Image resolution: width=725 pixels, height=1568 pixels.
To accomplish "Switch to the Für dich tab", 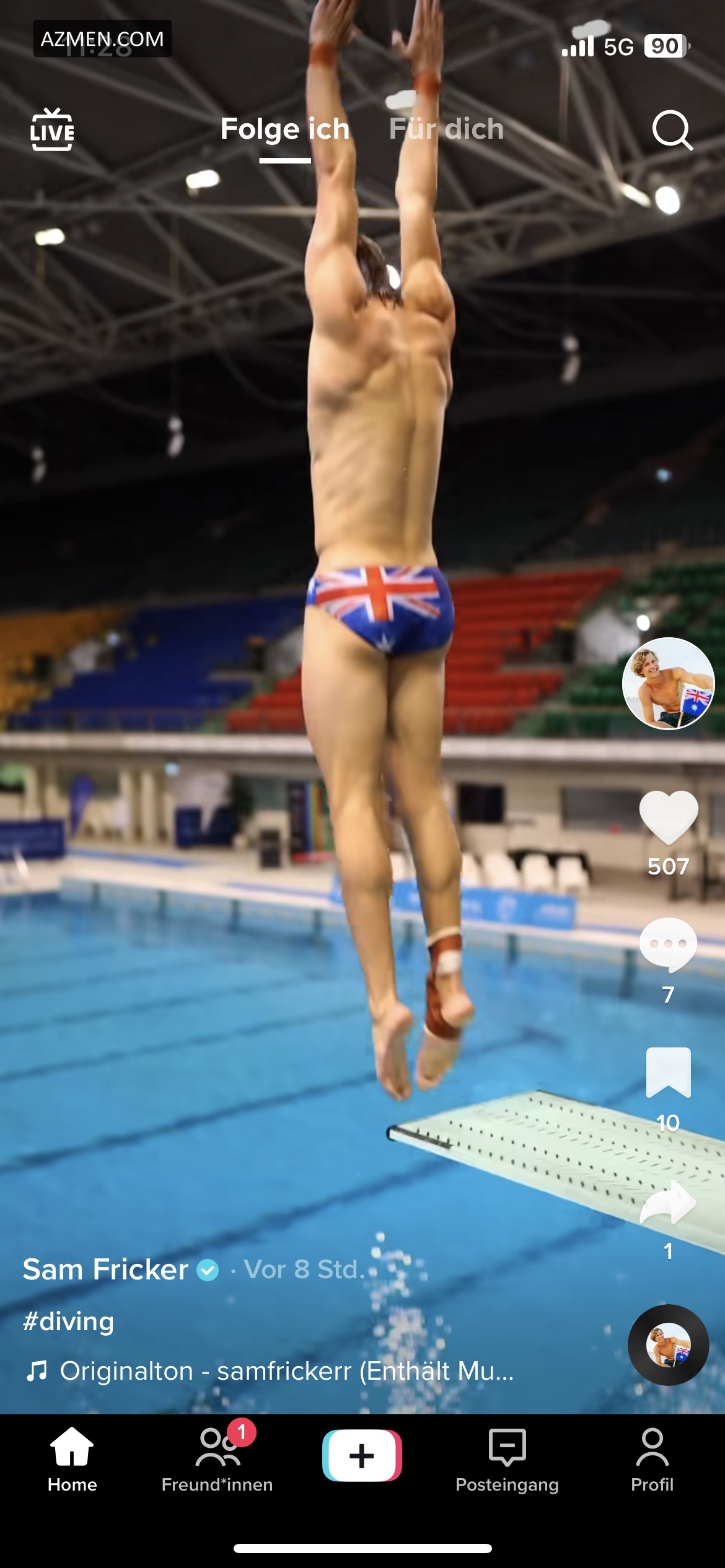I will click(446, 129).
